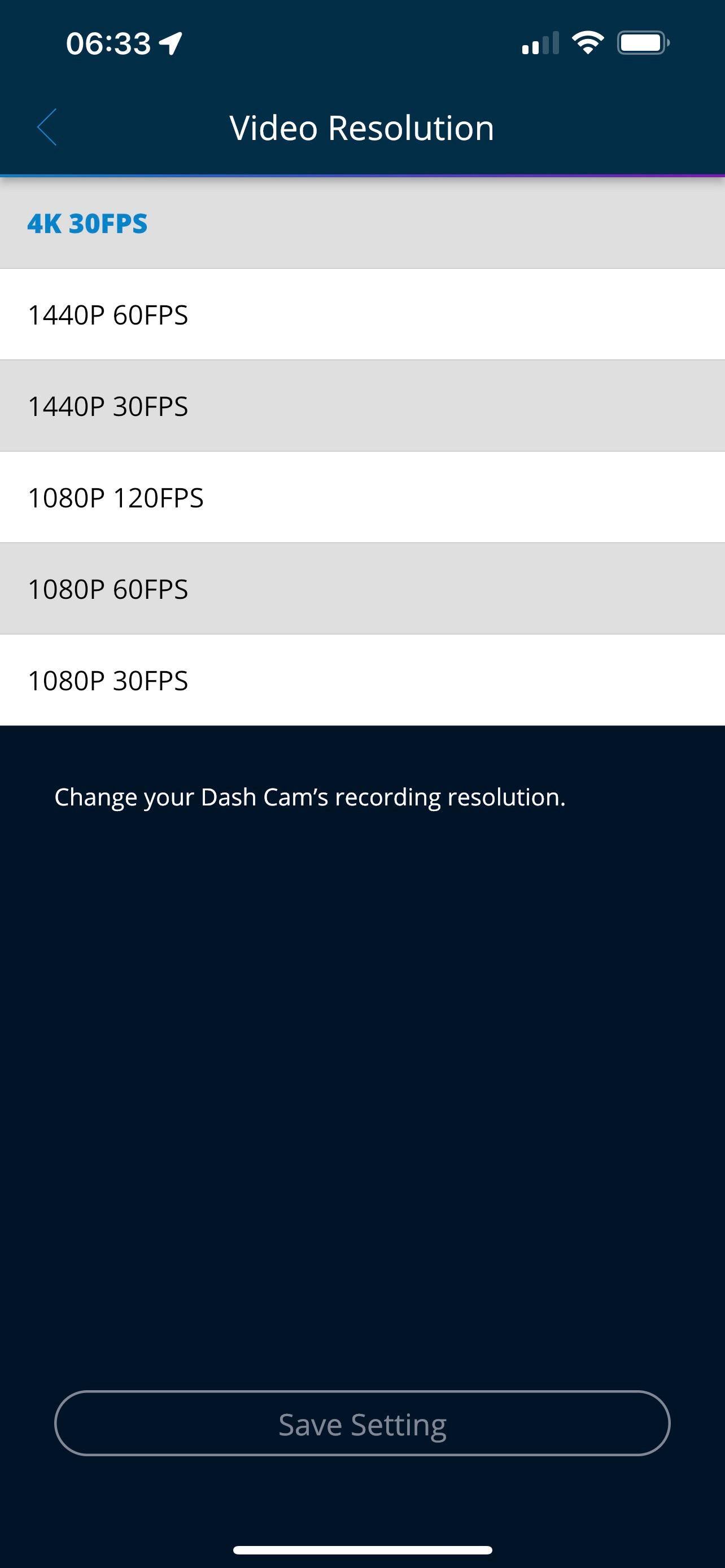
Task: Go back from Video Resolution screen
Action: (47, 127)
